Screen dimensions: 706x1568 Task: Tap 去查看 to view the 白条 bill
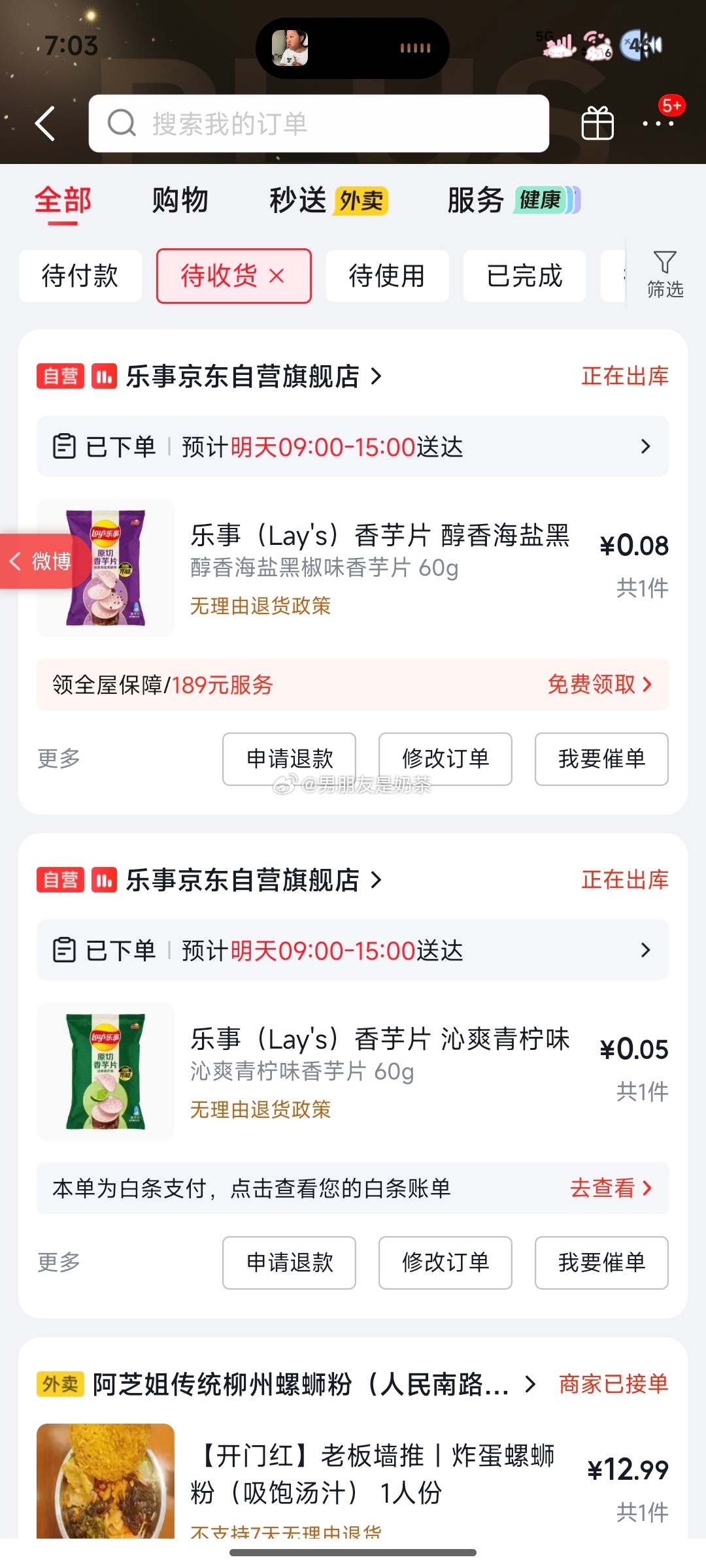pos(611,1188)
